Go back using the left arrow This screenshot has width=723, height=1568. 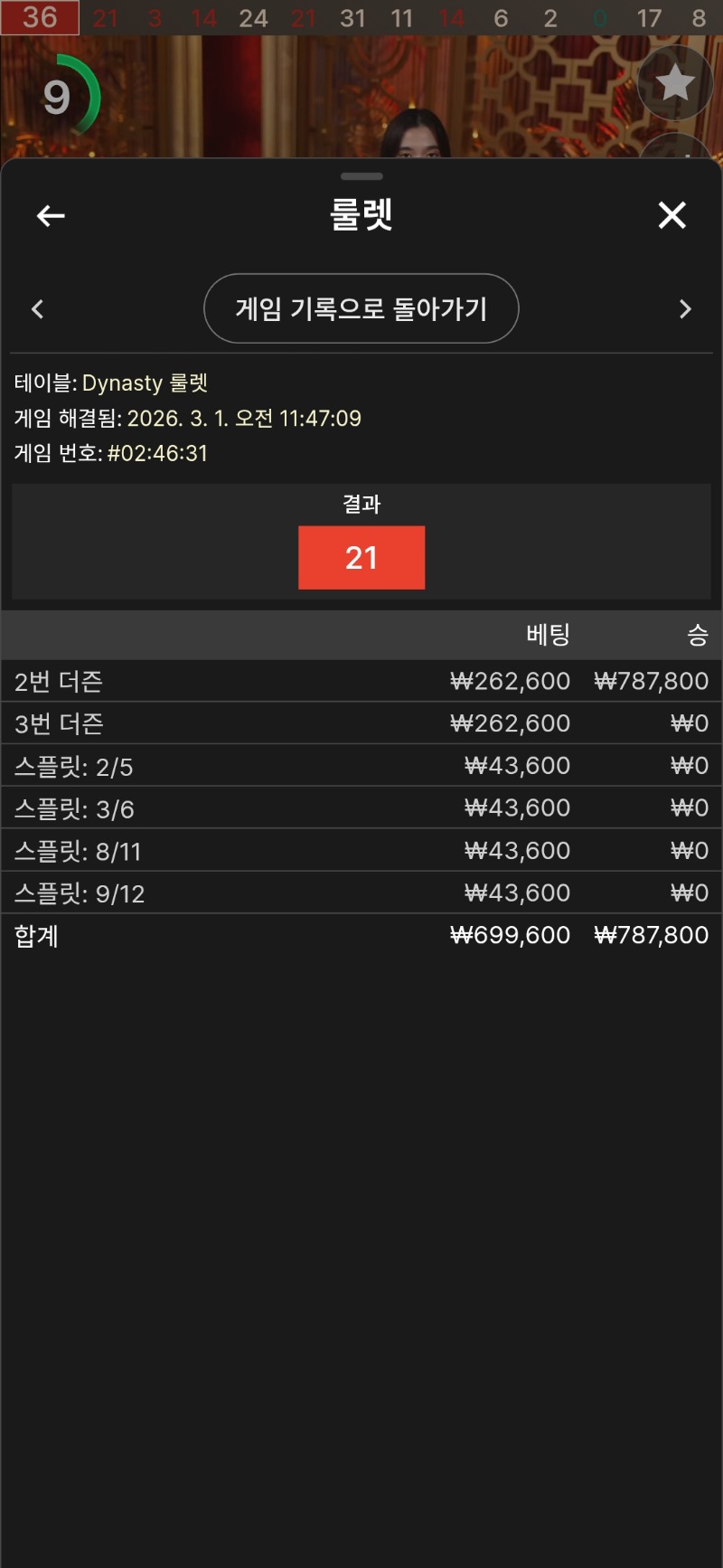click(51, 215)
